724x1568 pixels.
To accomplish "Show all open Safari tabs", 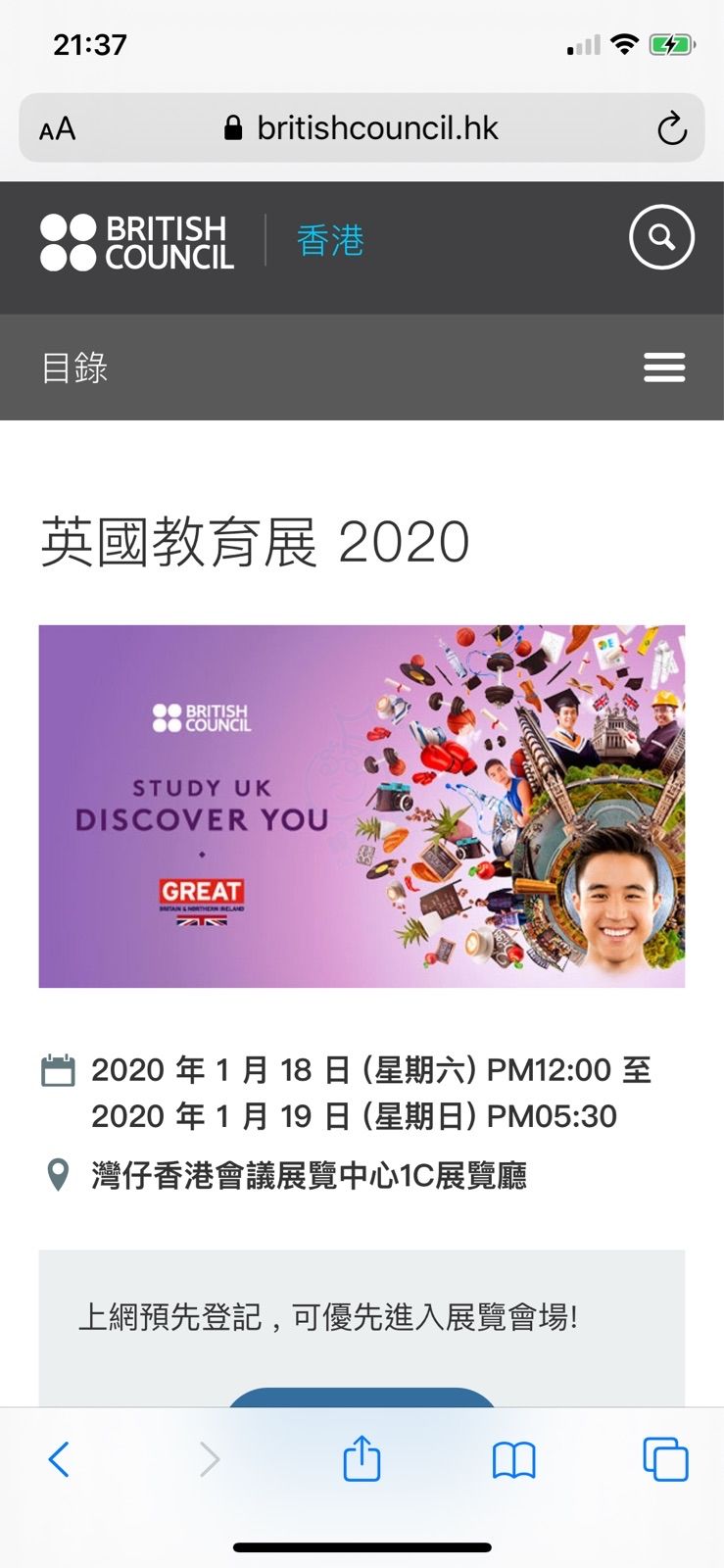I will point(665,1459).
